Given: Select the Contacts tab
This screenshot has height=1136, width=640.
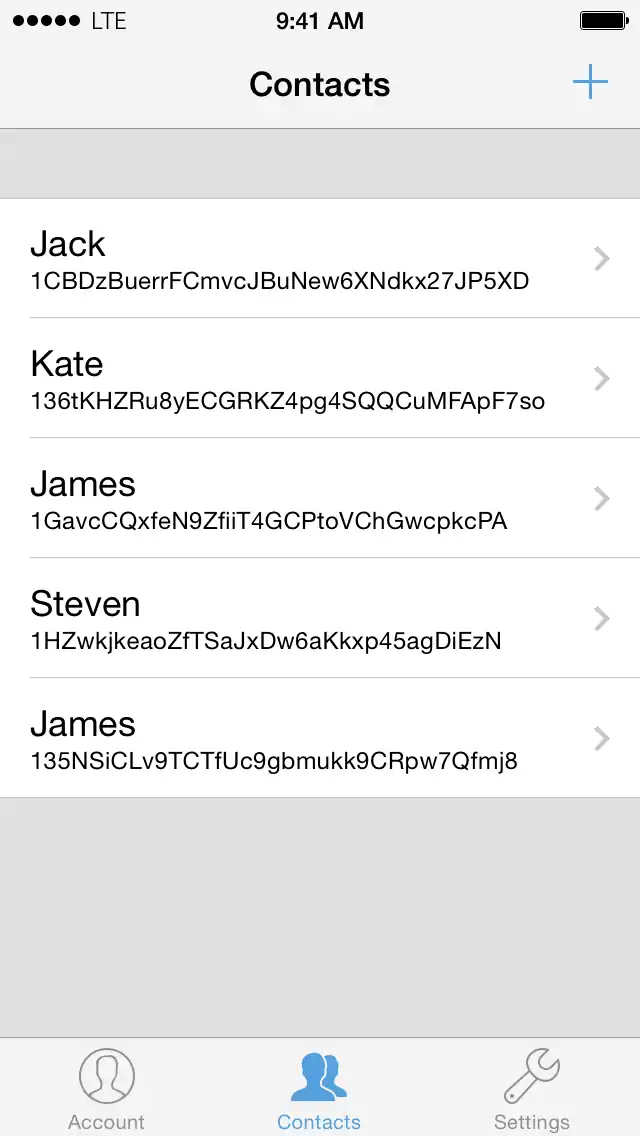Looking at the screenshot, I should (x=319, y=1088).
